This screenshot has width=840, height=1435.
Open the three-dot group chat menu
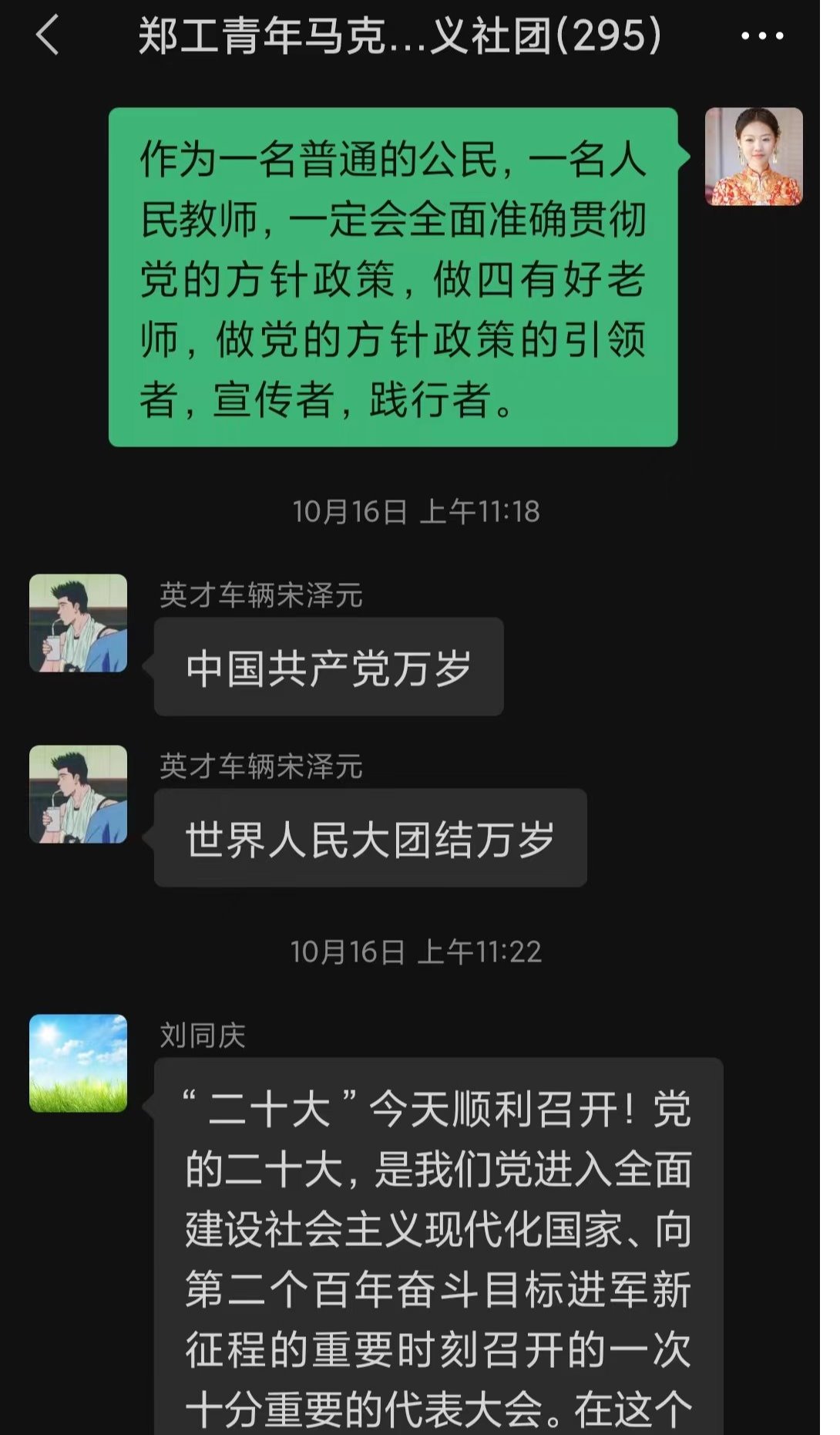[x=761, y=36]
